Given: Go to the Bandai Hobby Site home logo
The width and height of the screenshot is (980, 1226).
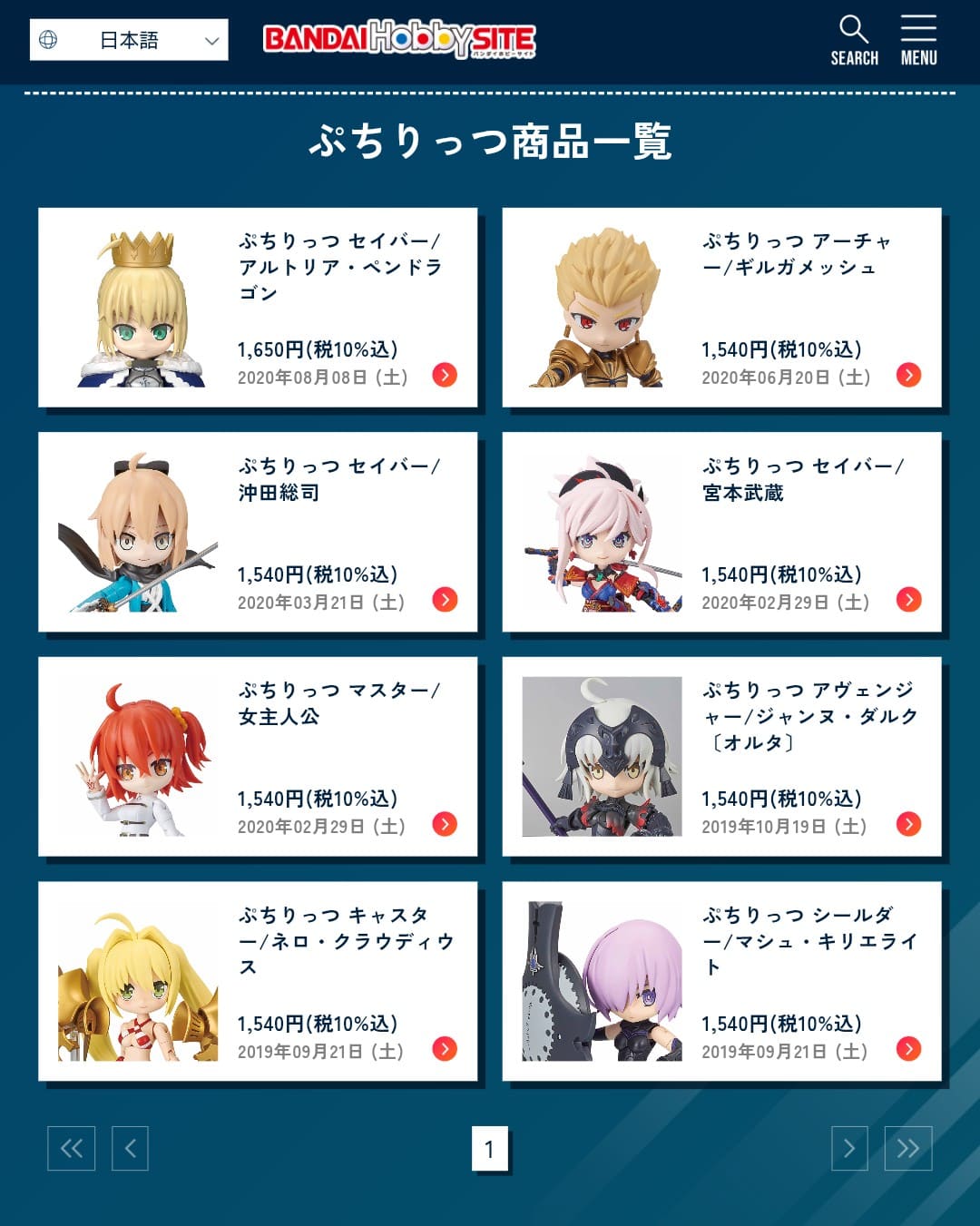Looking at the screenshot, I should 399,40.
